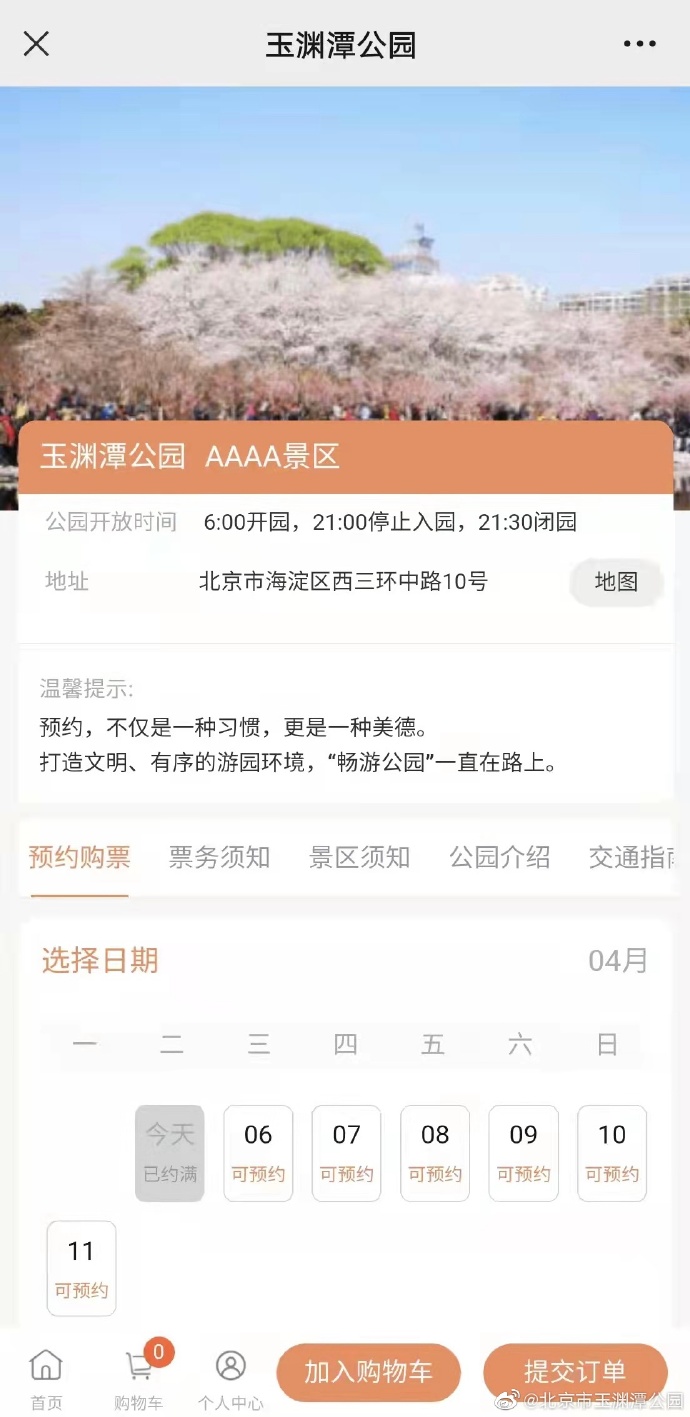Close the 玉渊潭公园 page

pos(36,44)
